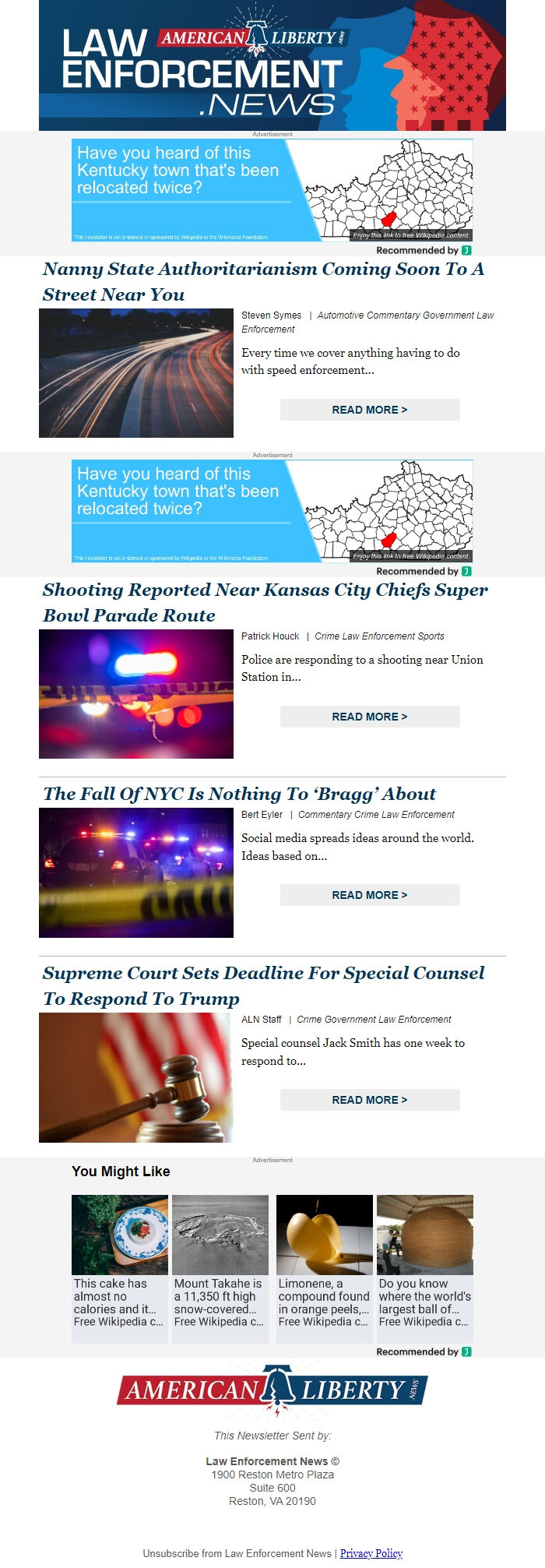Read more on Supreme Court special counsel deadline

(x=370, y=1100)
